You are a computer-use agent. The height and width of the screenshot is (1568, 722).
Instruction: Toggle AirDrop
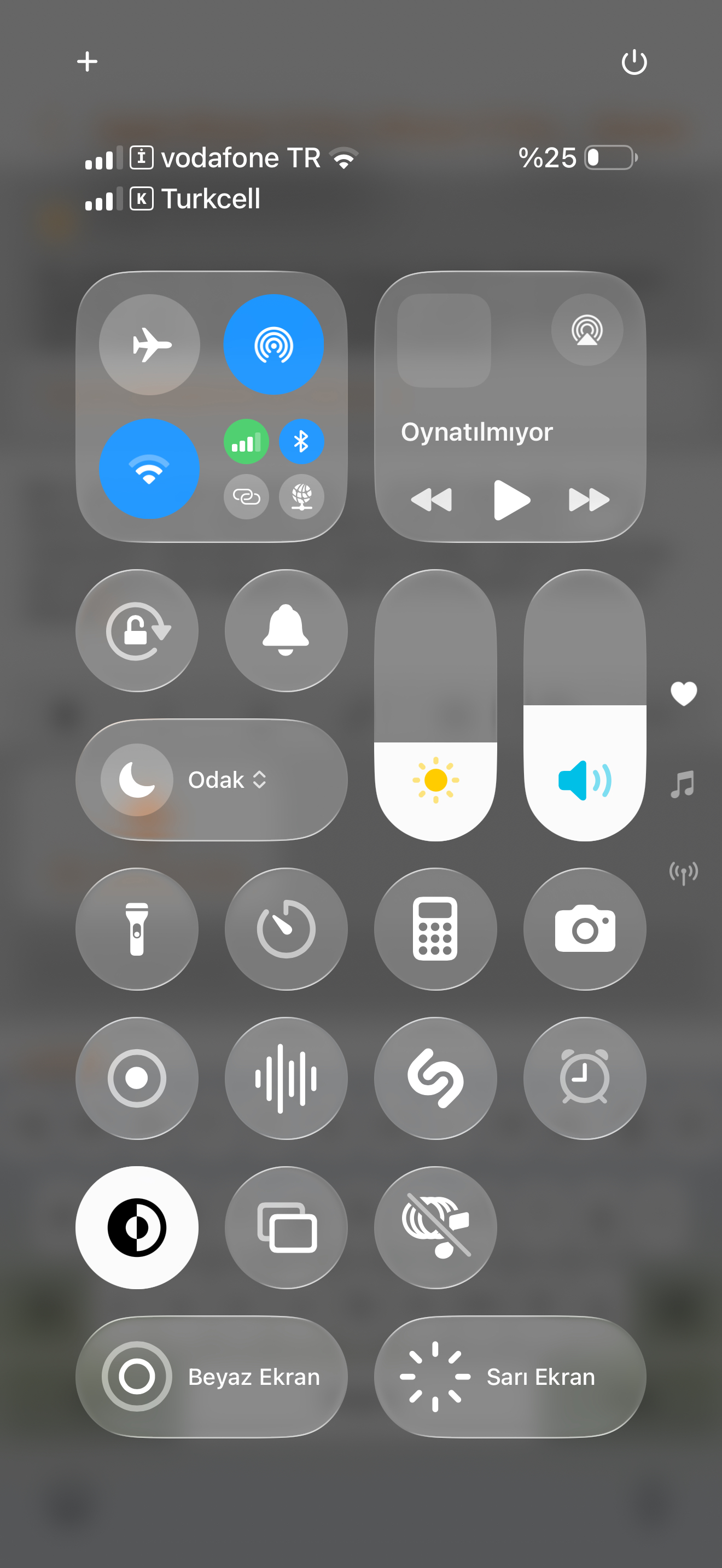tap(273, 345)
